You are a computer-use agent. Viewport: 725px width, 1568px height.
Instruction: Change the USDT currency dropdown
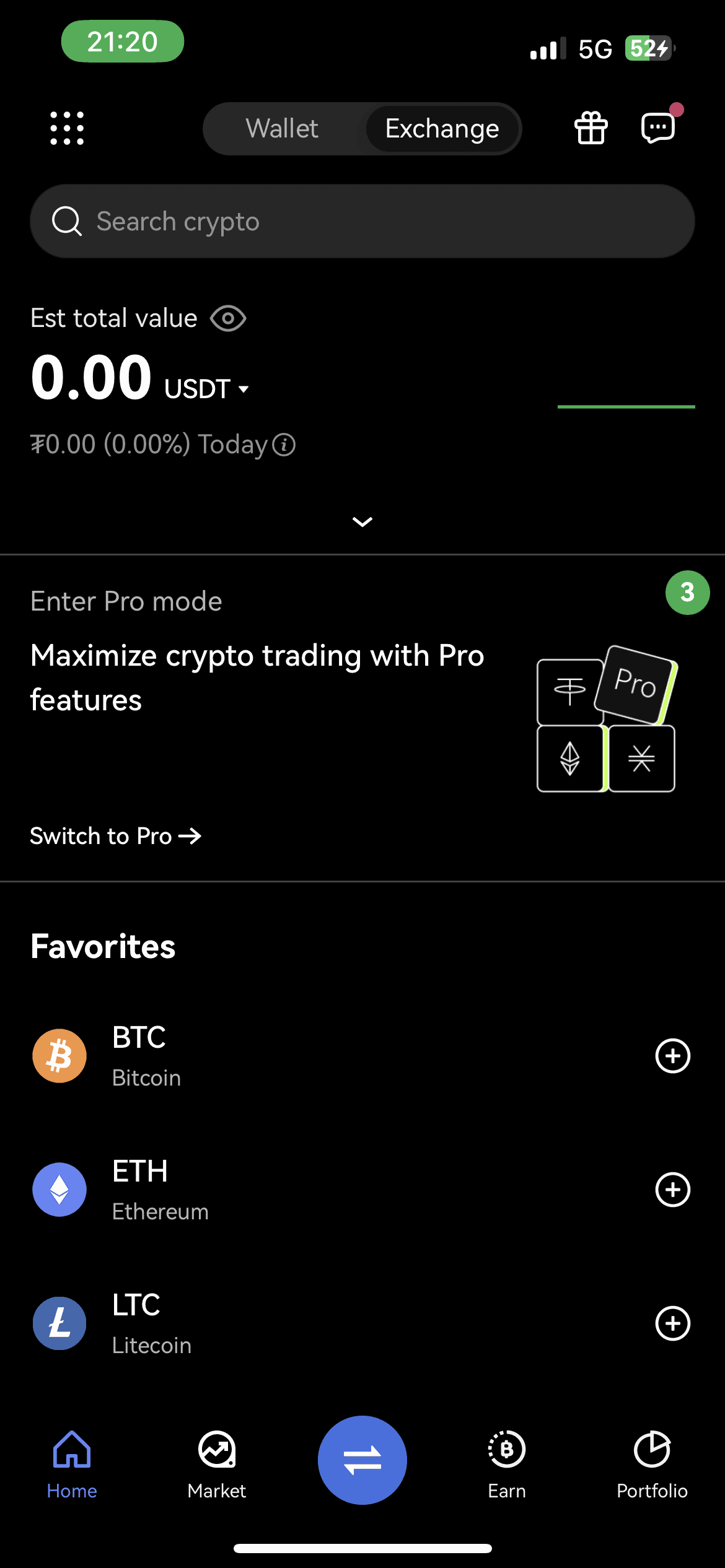(207, 389)
